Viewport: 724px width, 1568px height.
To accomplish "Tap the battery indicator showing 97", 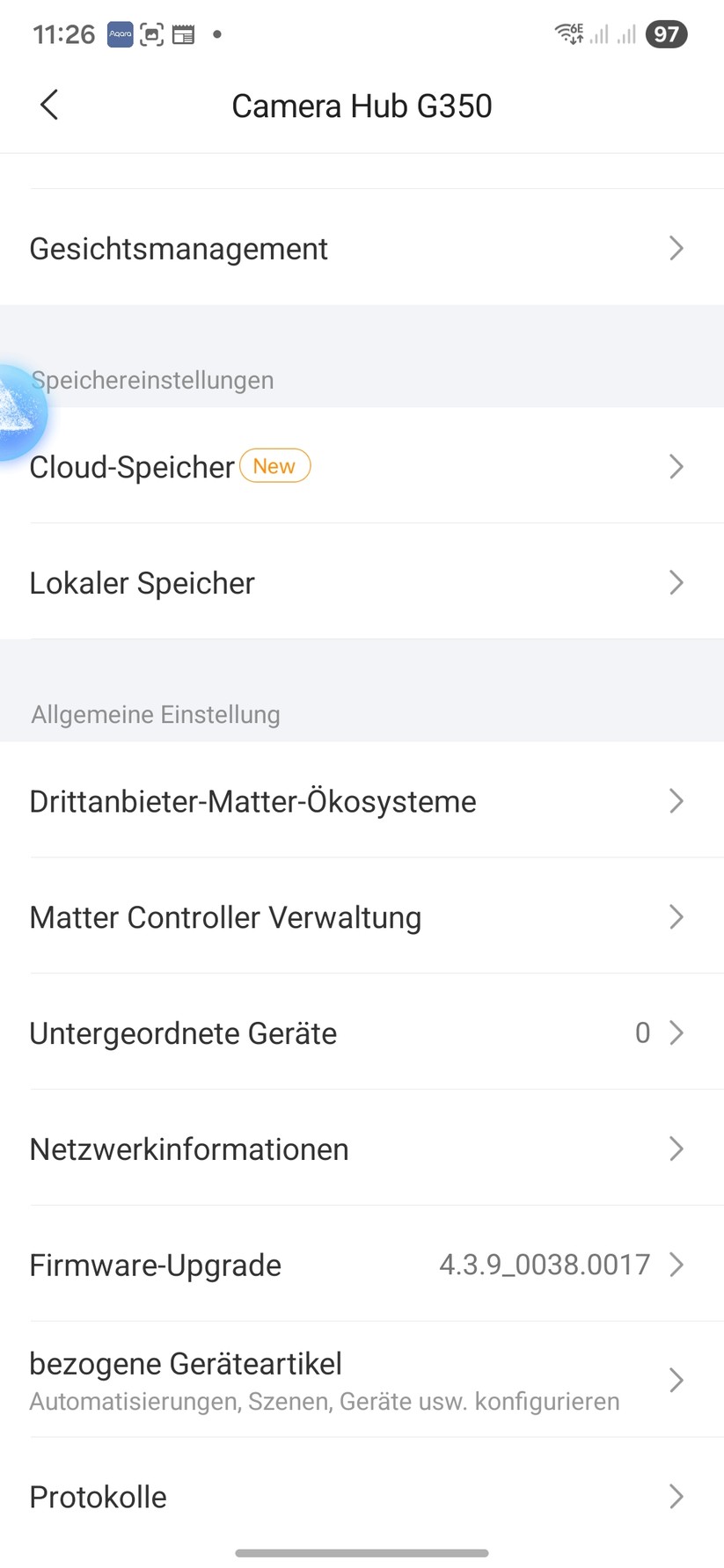I will click(666, 33).
